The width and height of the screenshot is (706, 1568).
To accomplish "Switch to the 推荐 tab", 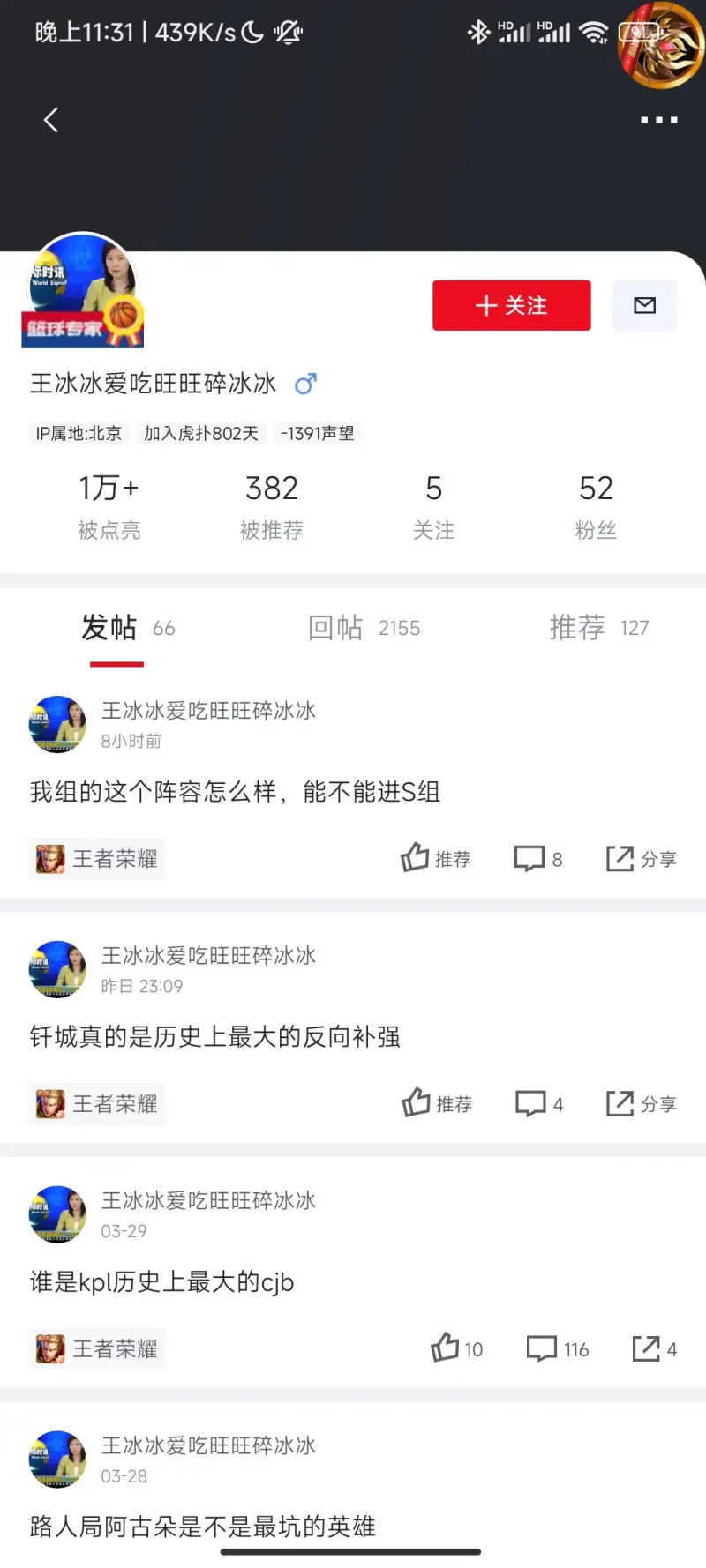I will coord(598,628).
